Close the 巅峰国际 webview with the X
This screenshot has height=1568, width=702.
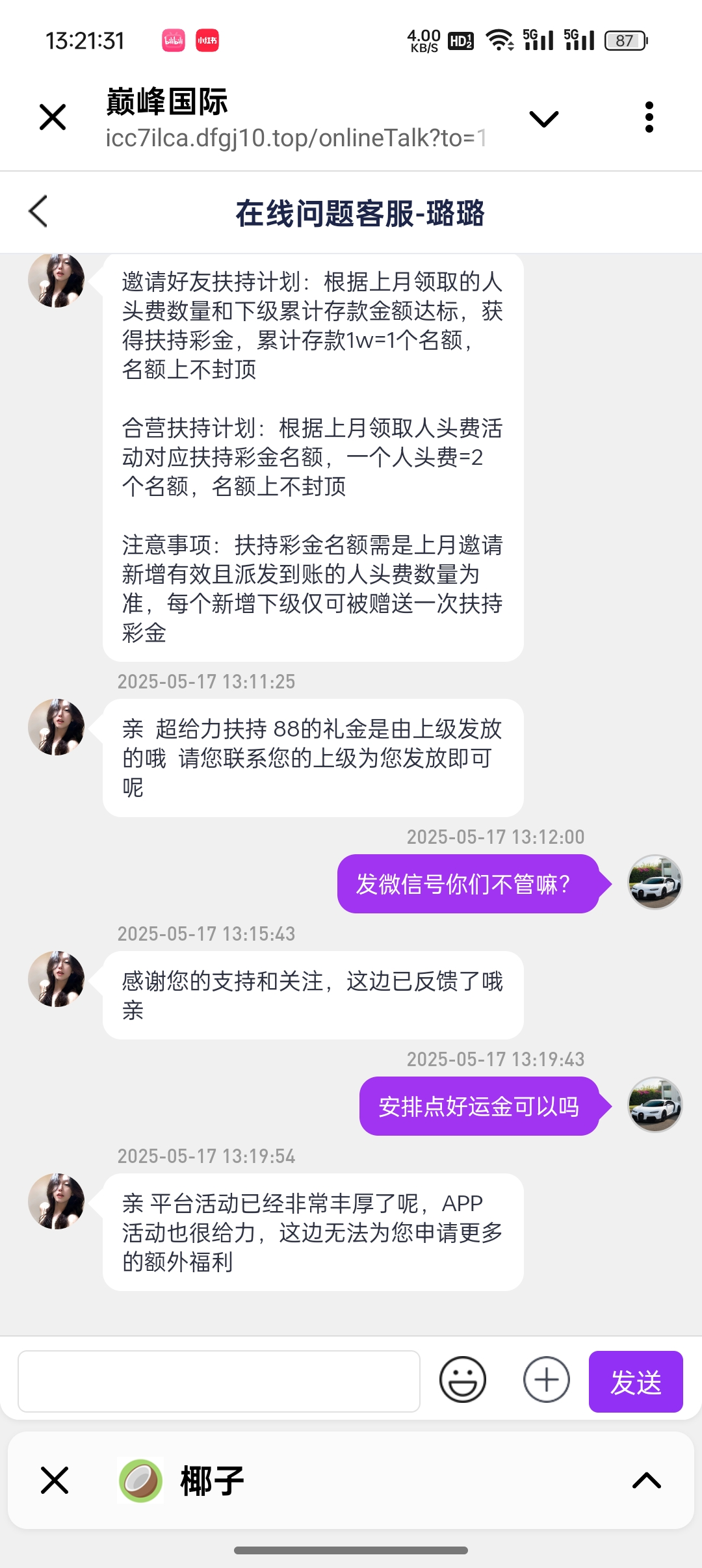52,117
